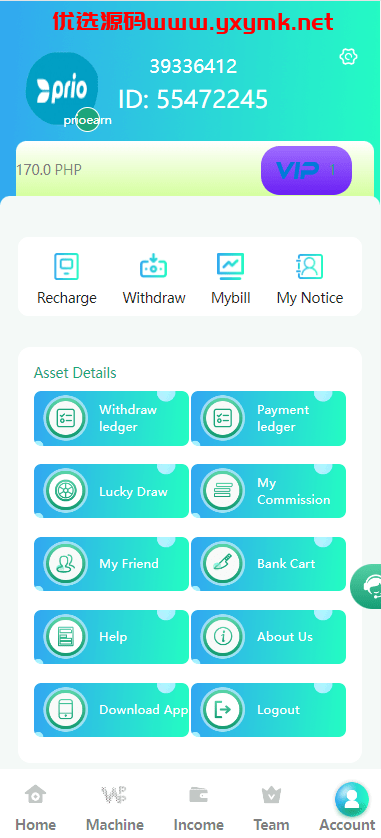
Task: Log out of the account
Action: pyautogui.click(x=268, y=710)
